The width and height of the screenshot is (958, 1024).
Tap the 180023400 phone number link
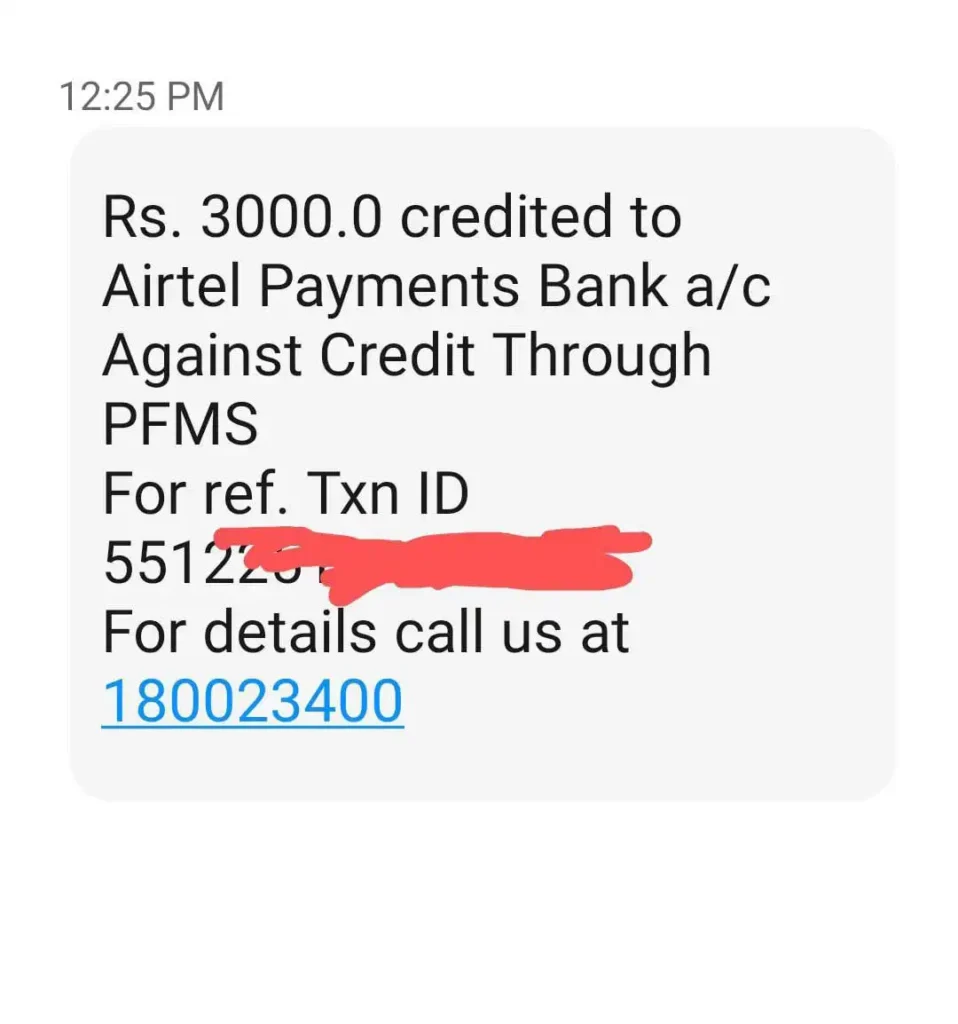pos(252,701)
